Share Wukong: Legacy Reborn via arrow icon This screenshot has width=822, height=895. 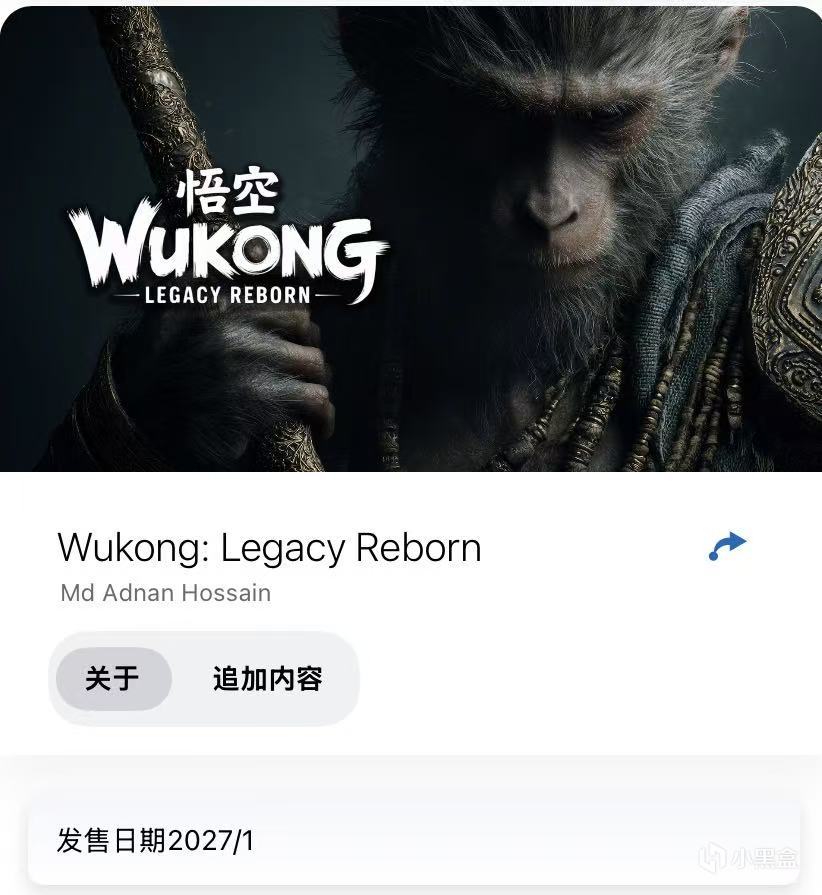click(x=727, y=546)
